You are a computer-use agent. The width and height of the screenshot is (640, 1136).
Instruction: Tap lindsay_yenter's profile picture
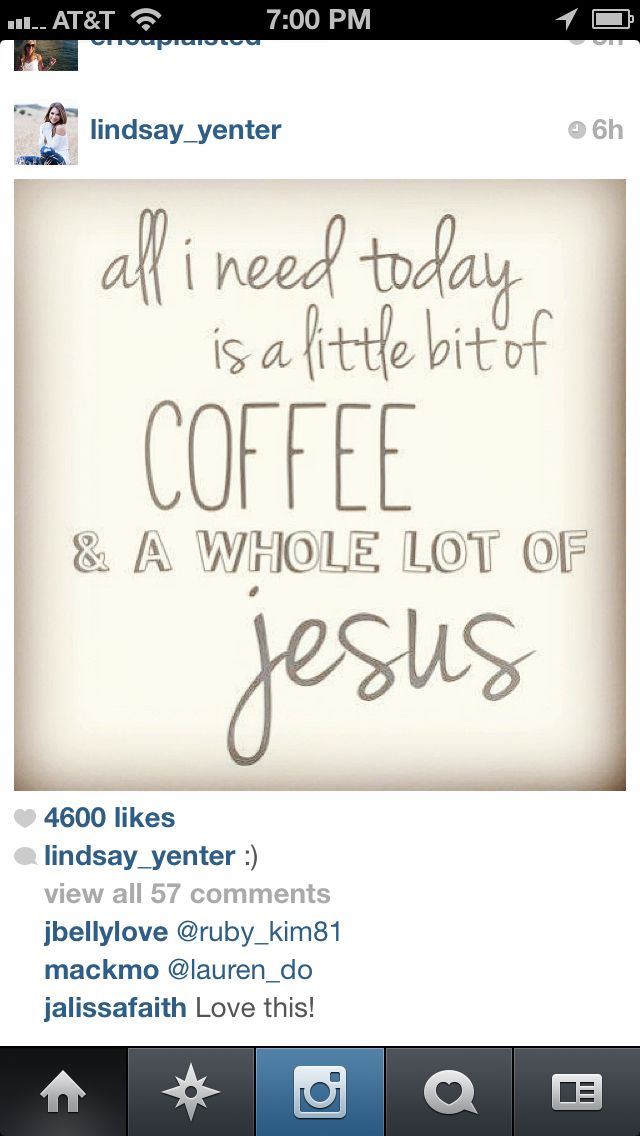click(x=46, y=132)
